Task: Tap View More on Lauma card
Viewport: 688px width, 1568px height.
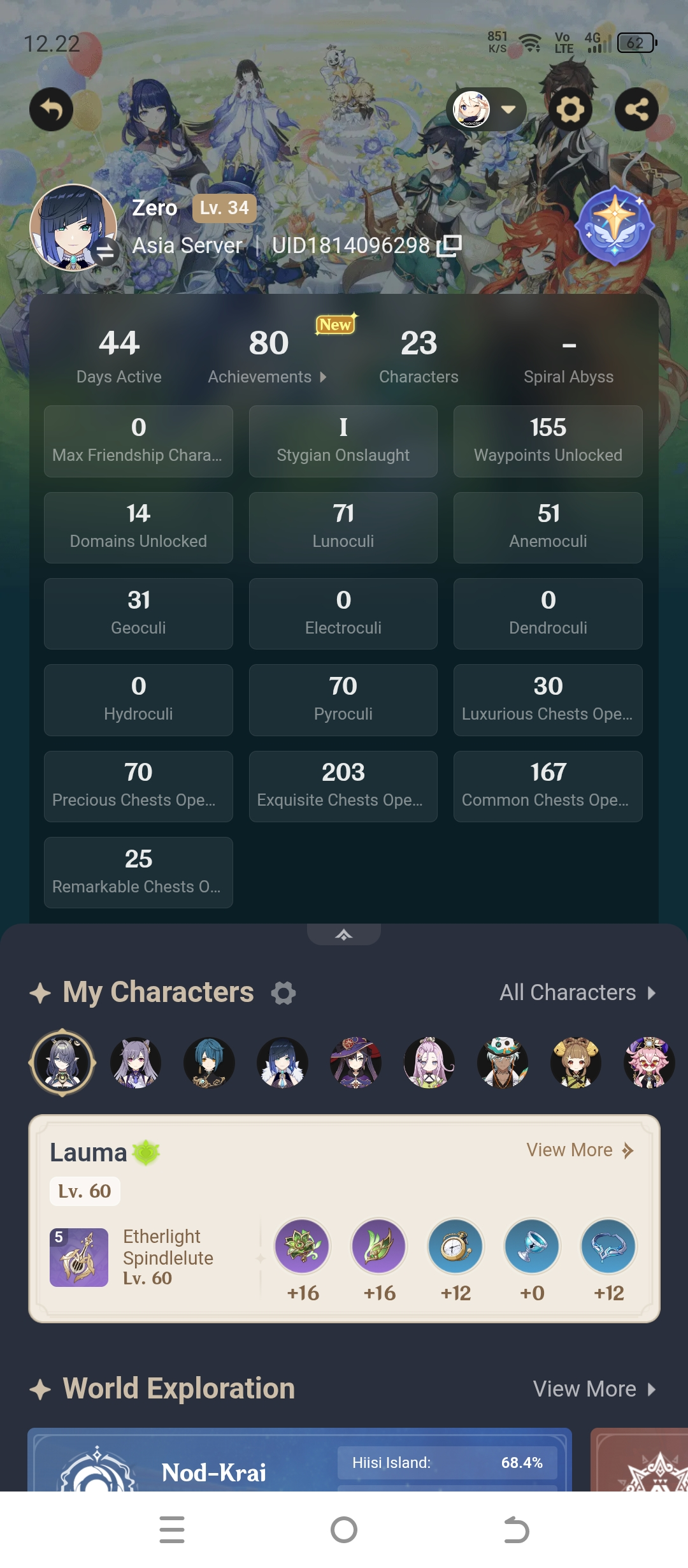Action: 579,1150
